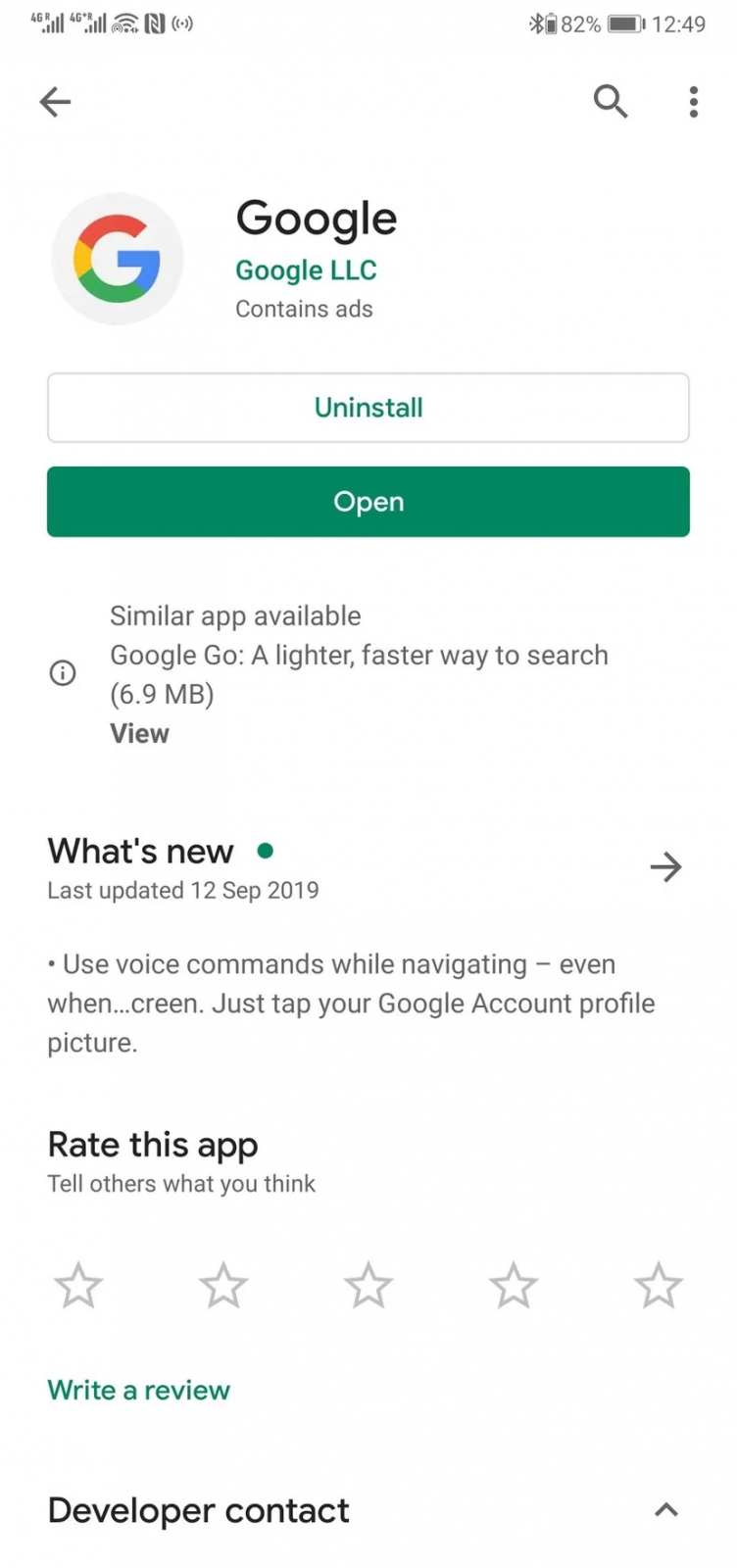Image resolution: width=737 pixels, height=1568 pixels.
Task: Open the search magnifier icon
Action: (x=610, y=101)
